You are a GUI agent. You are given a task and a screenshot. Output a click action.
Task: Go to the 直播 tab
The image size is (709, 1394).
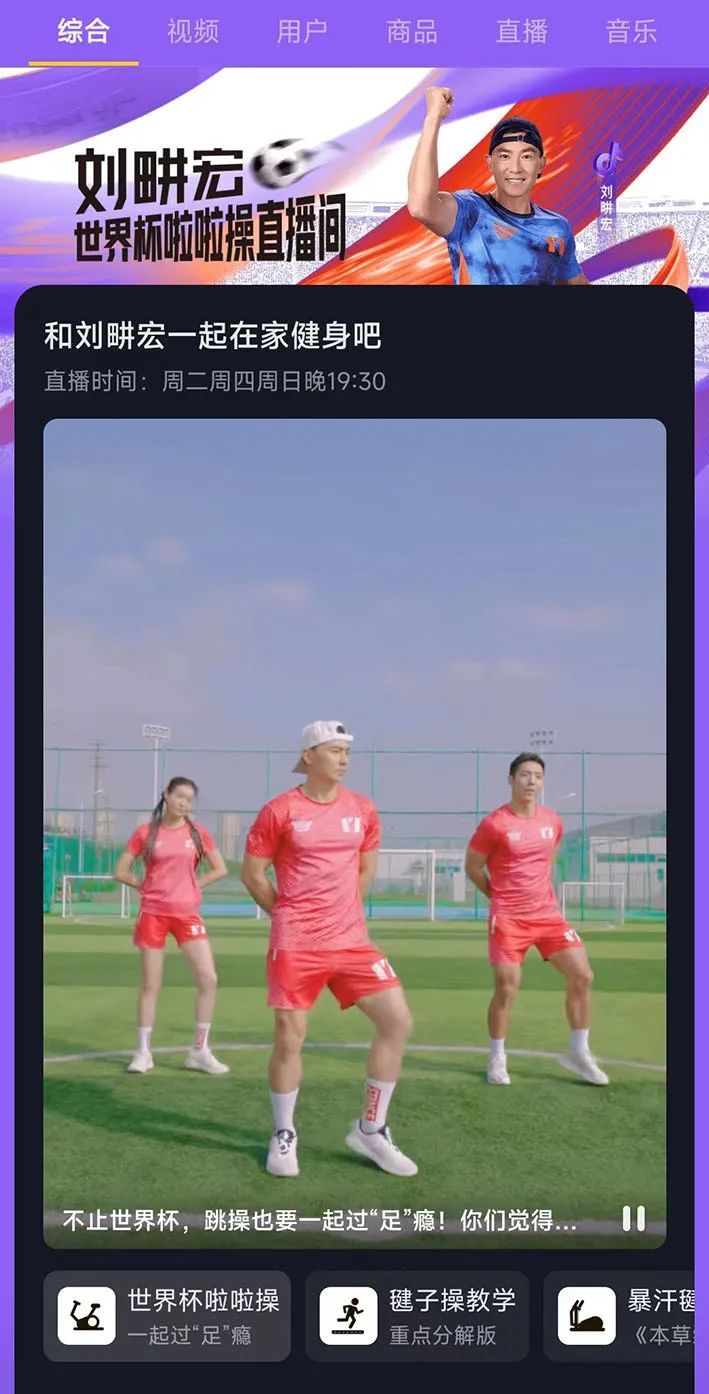click(x=522, y=31)
